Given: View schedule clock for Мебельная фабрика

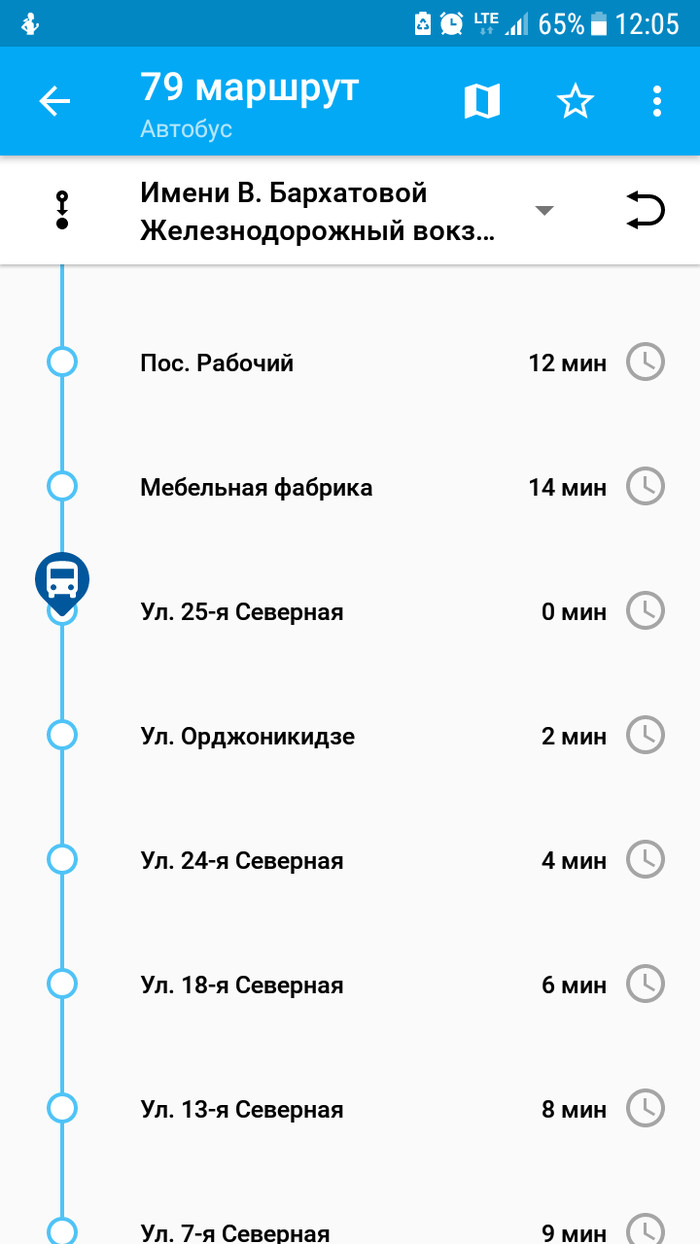Looking at the screenshot, I should click(x=645, y=487).
